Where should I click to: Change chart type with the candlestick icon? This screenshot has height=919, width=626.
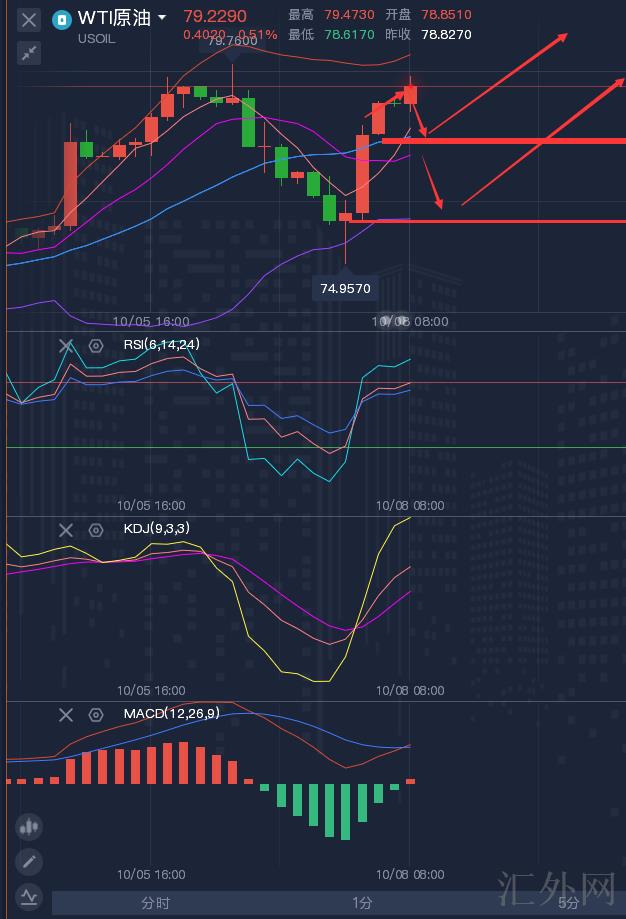point(29,828)
